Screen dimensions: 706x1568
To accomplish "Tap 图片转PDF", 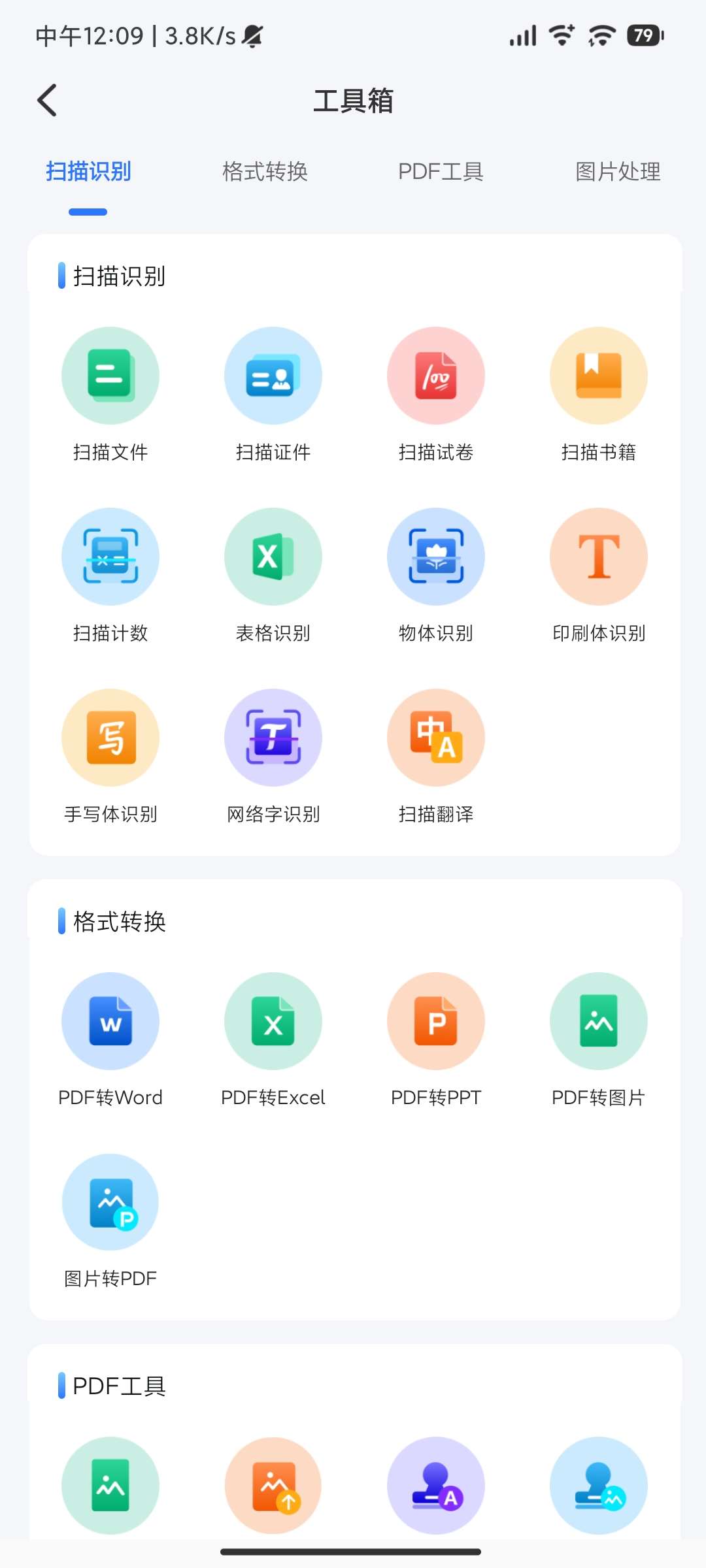I will pos(110,1203).
